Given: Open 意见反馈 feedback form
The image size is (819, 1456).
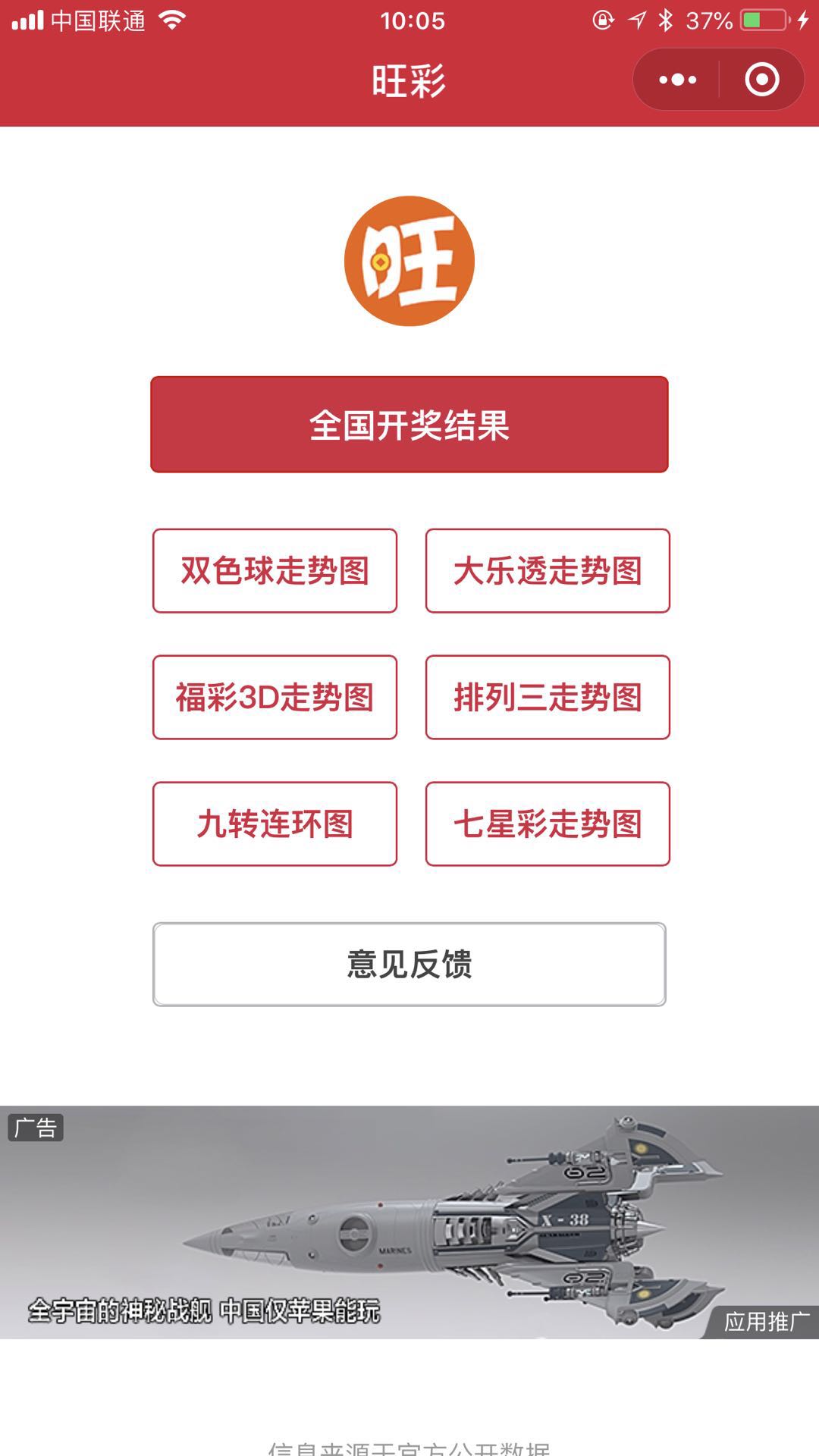Looking at the screenshot, I should [x=409, y=965].
